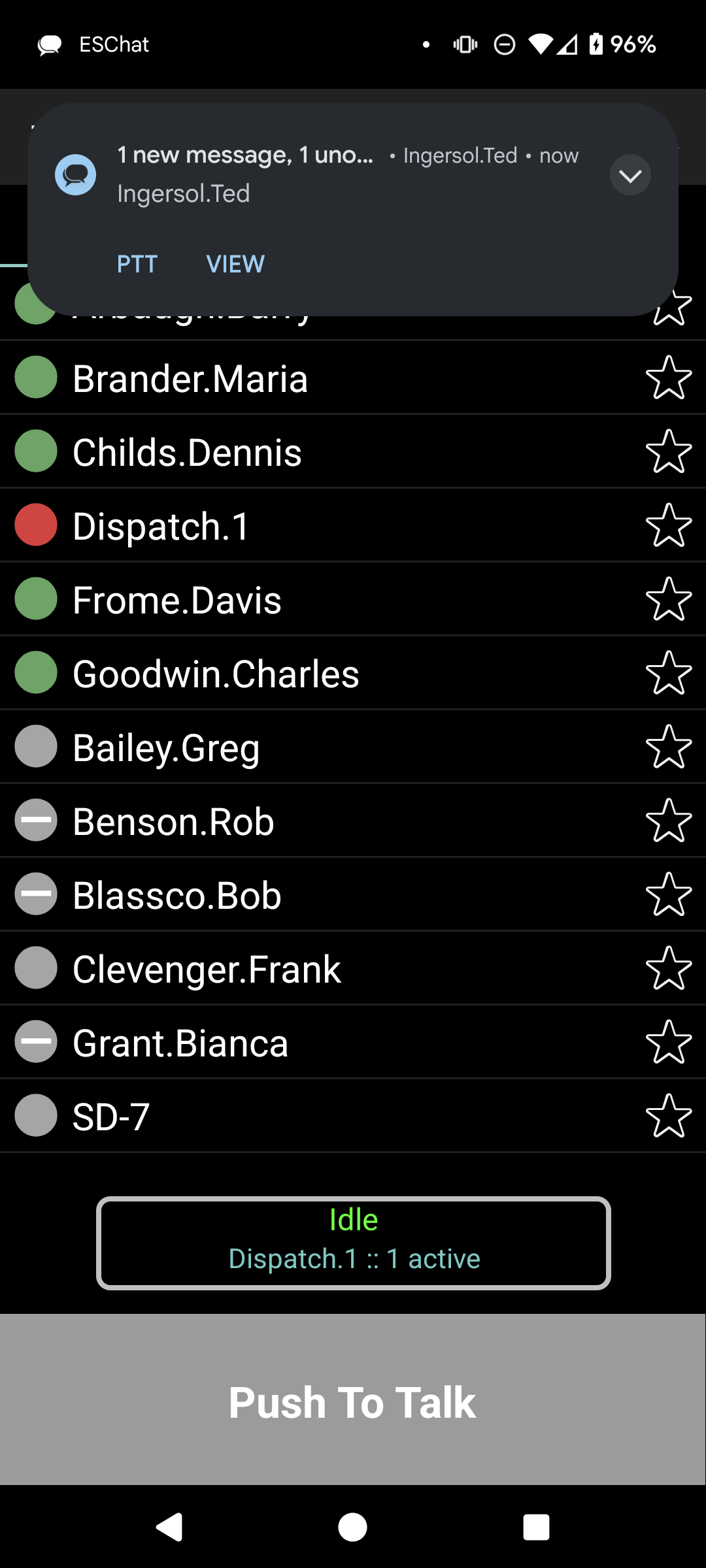The image size is (706, 1568).
Task: Star SD-7 as a favorite
Action: [669, 1116]
